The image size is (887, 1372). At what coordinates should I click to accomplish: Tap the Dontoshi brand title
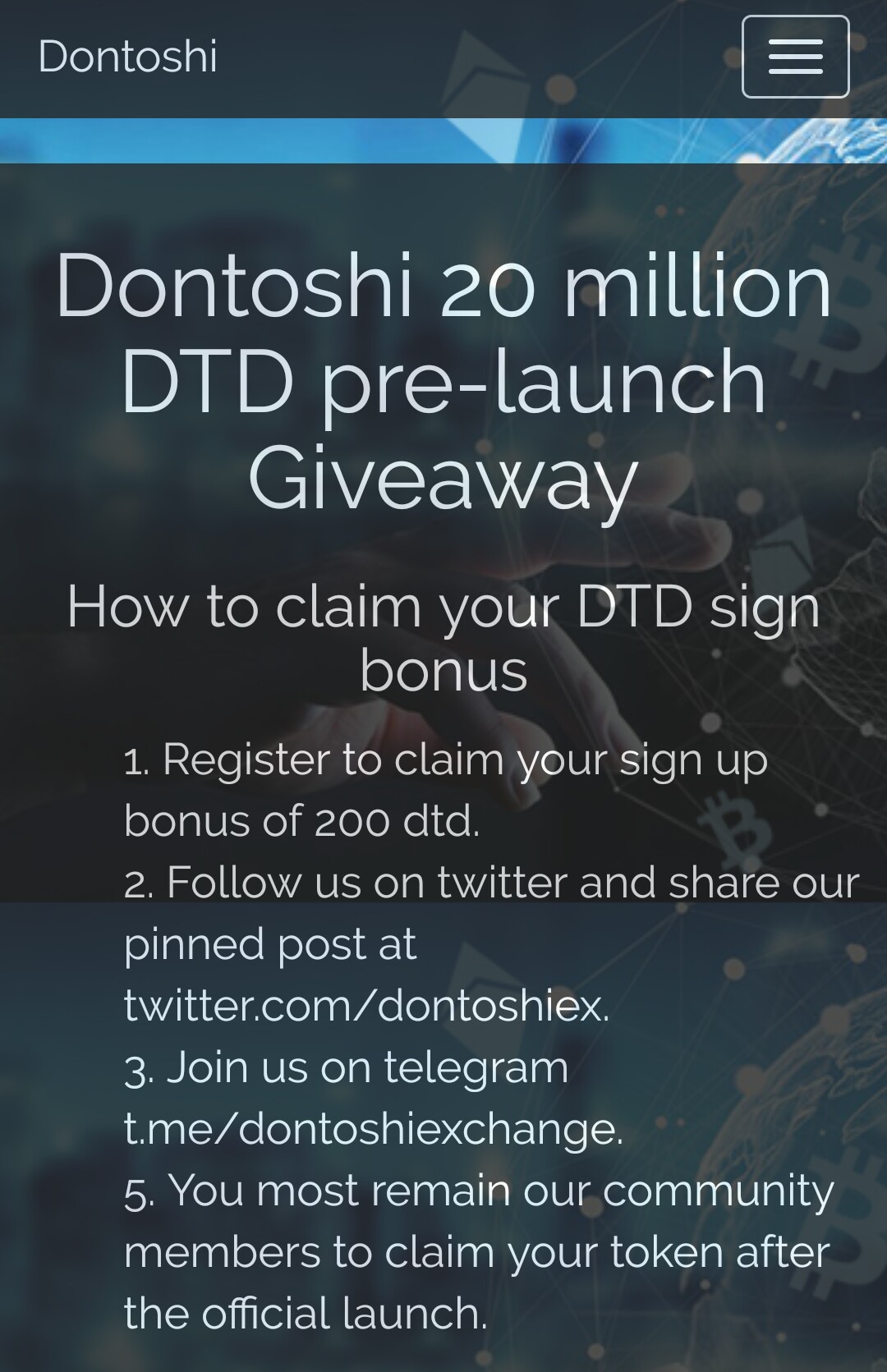[127, 57]
